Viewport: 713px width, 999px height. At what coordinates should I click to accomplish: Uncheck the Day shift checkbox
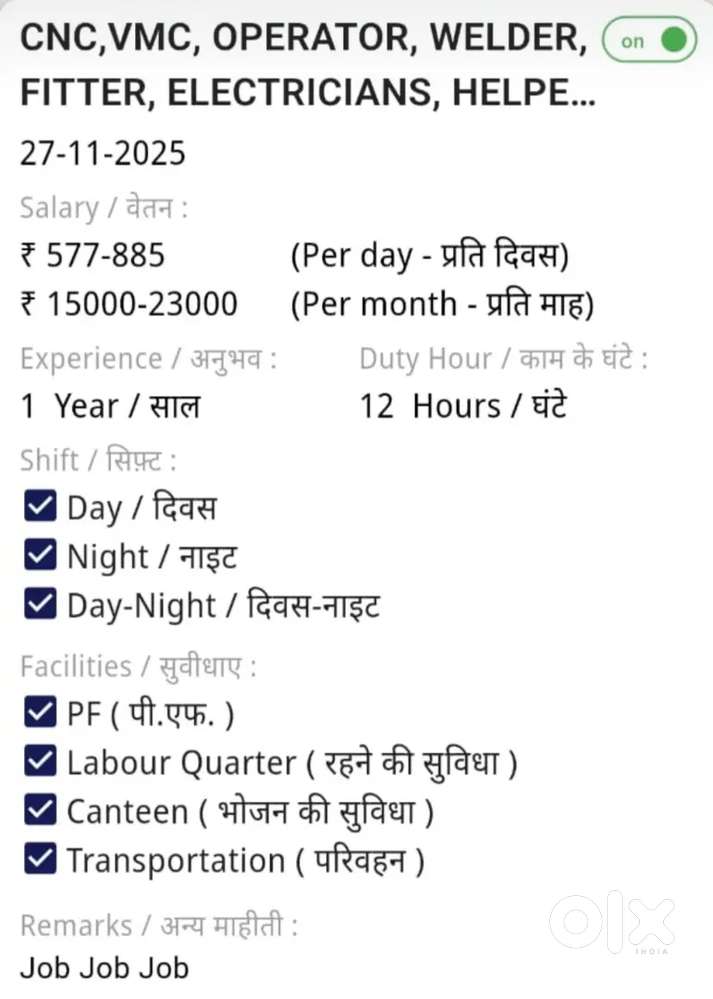point(39,507)
